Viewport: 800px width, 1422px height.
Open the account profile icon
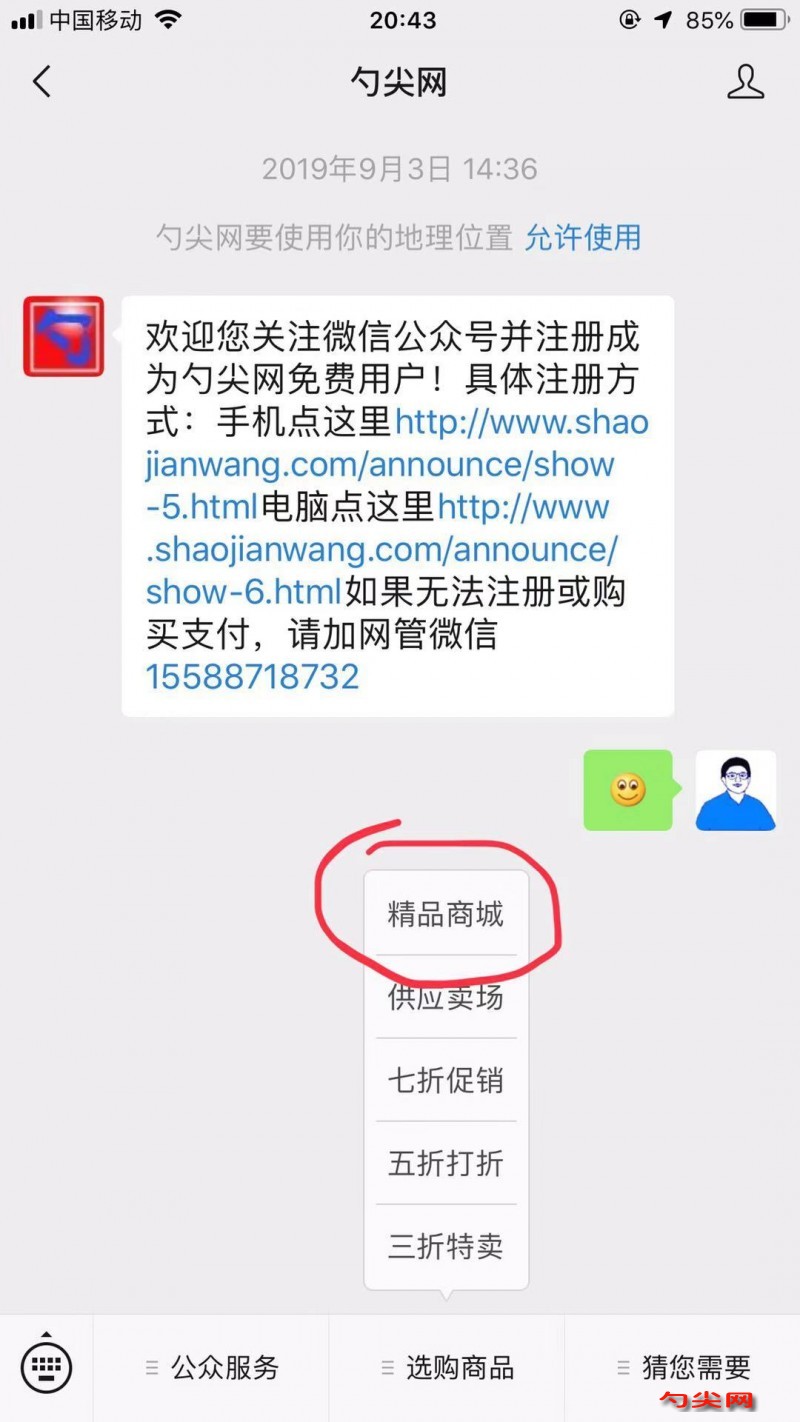[x=745, y=82]
